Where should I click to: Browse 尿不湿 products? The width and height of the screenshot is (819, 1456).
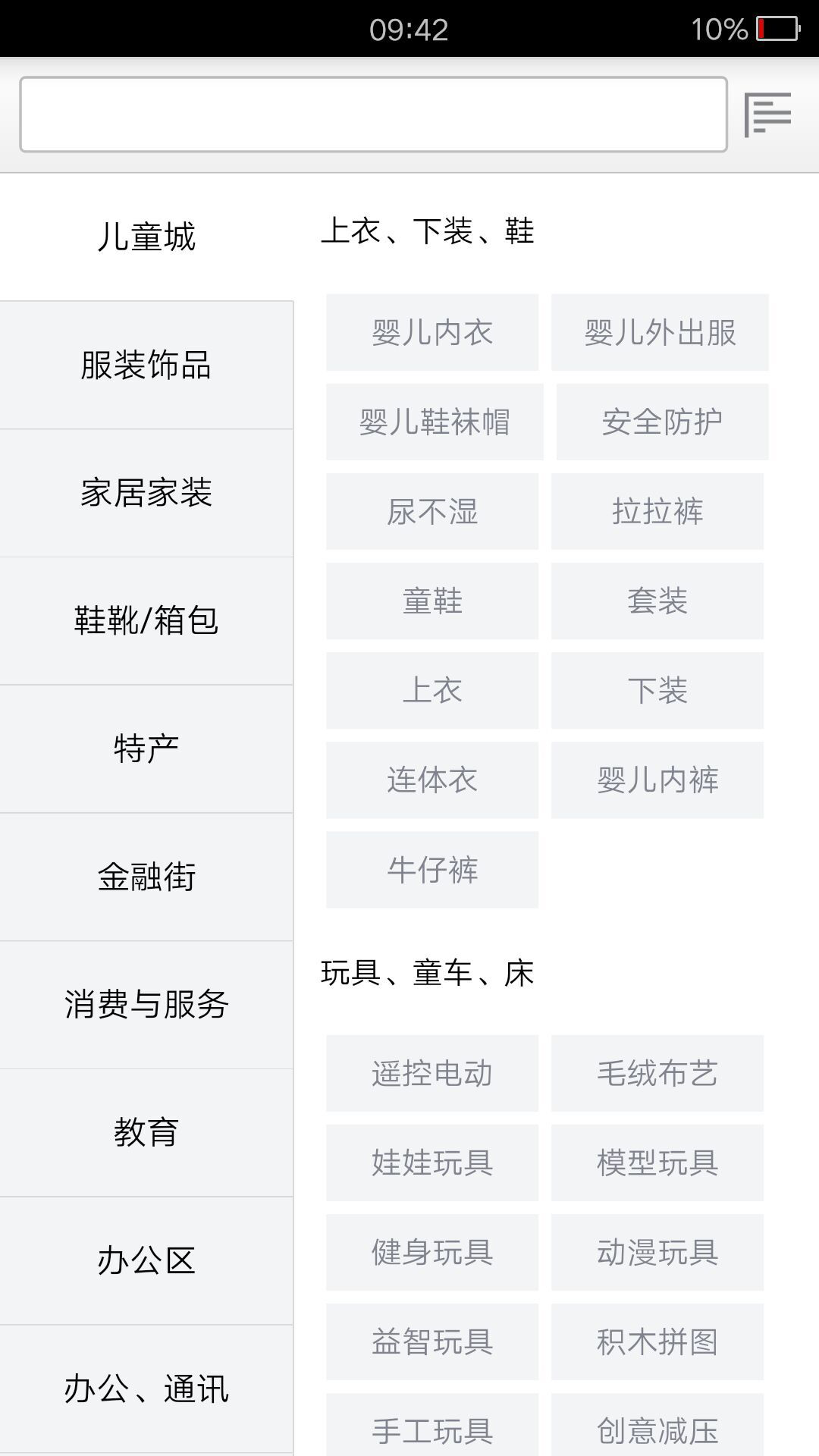tap(432, 512)
